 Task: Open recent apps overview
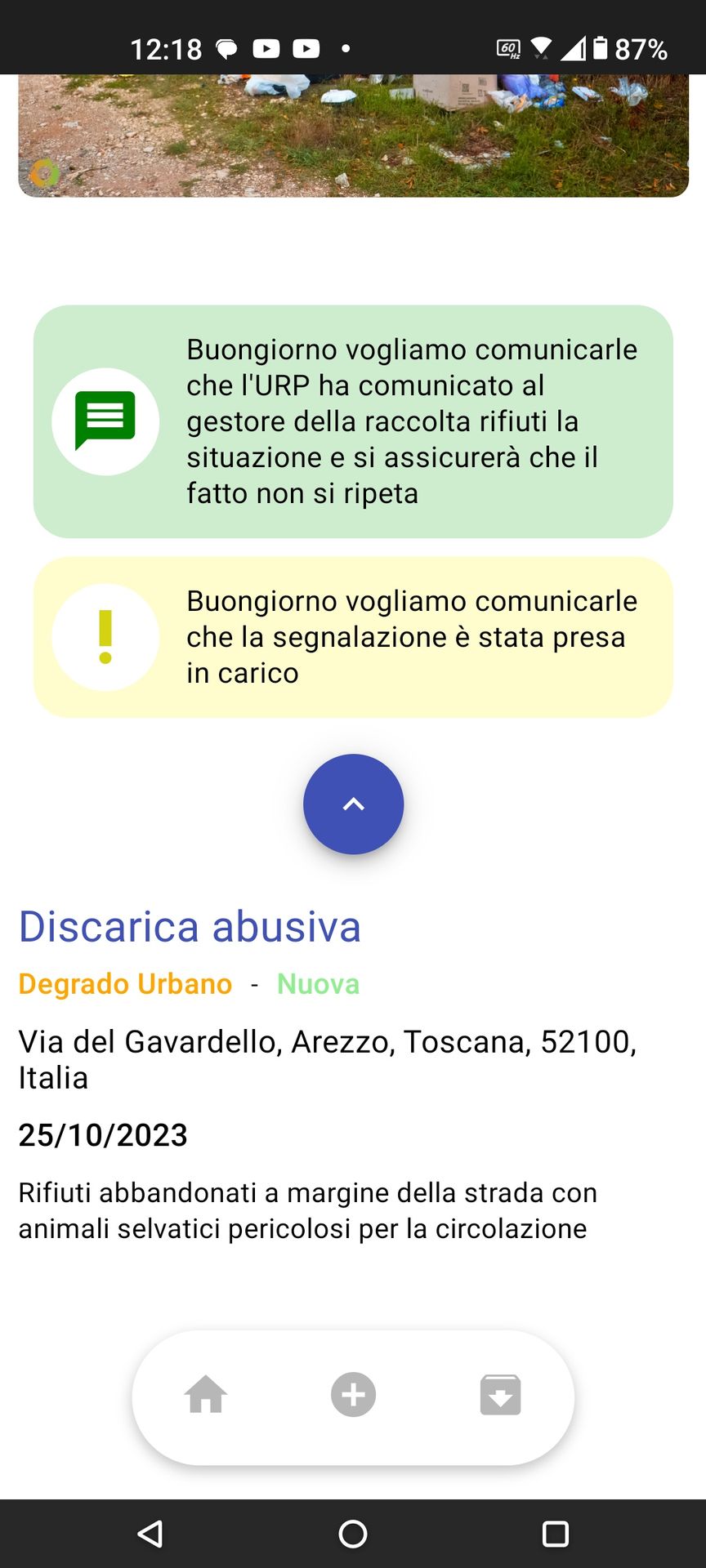click(x=555, y=1534)
